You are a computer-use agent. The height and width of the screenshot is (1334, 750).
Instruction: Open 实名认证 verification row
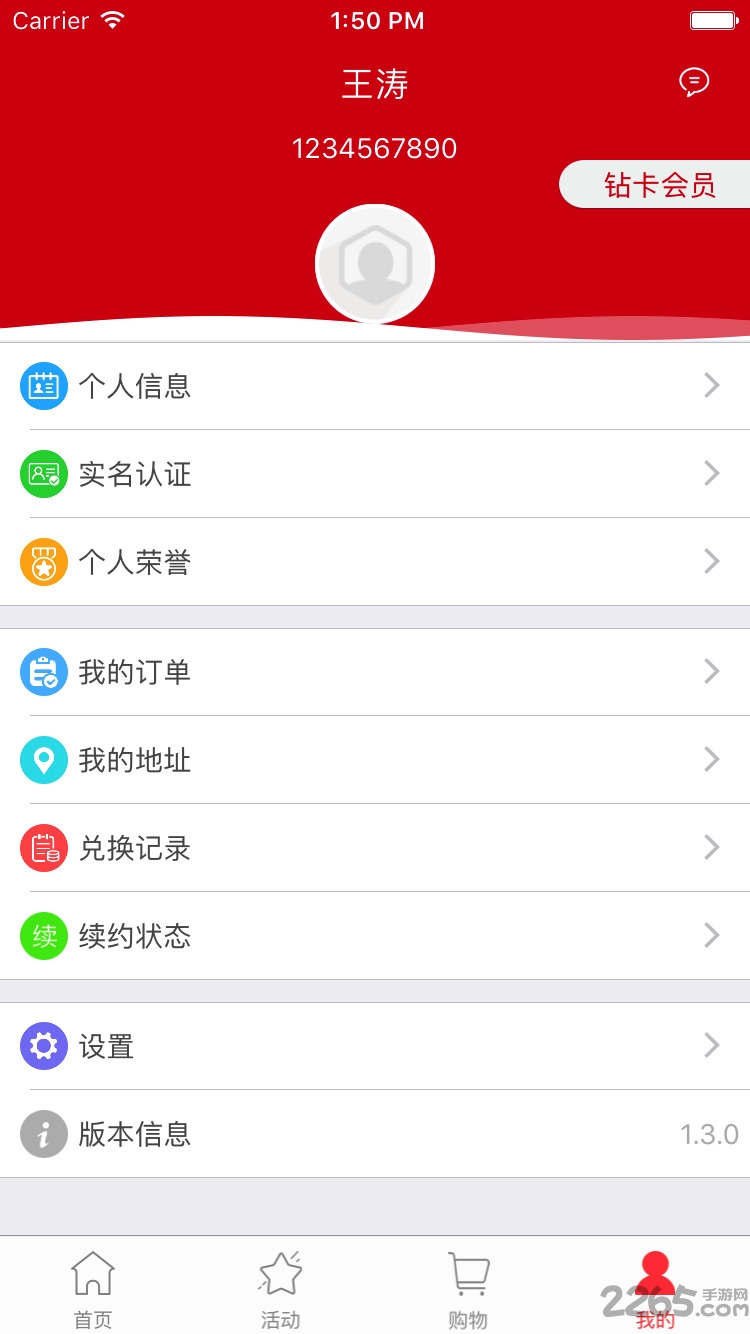pyautogui.click(x=375, y=474)
